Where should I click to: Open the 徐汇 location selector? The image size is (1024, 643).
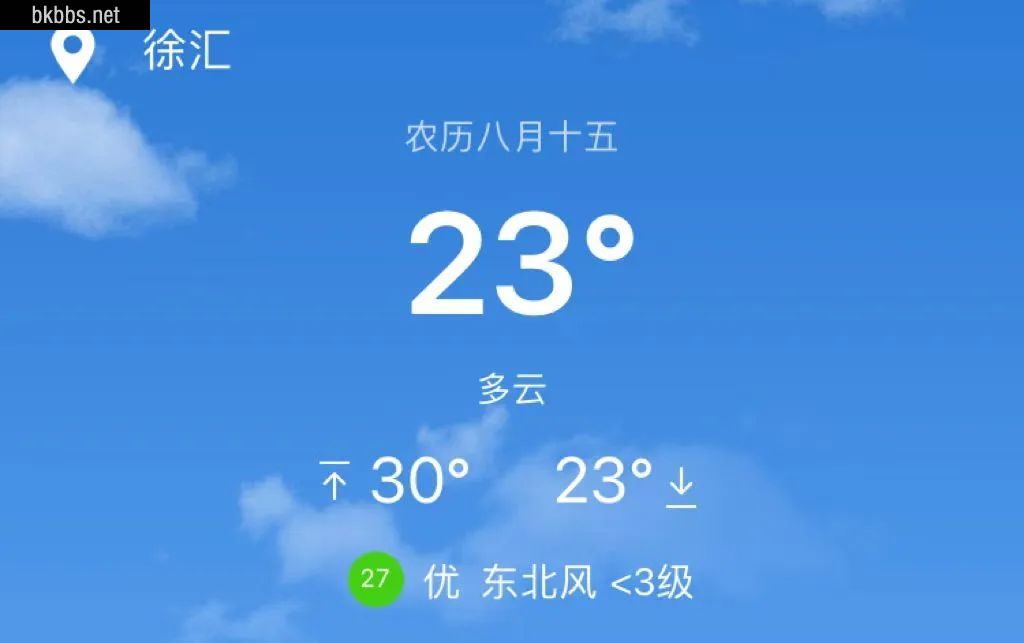coord(186,51)
